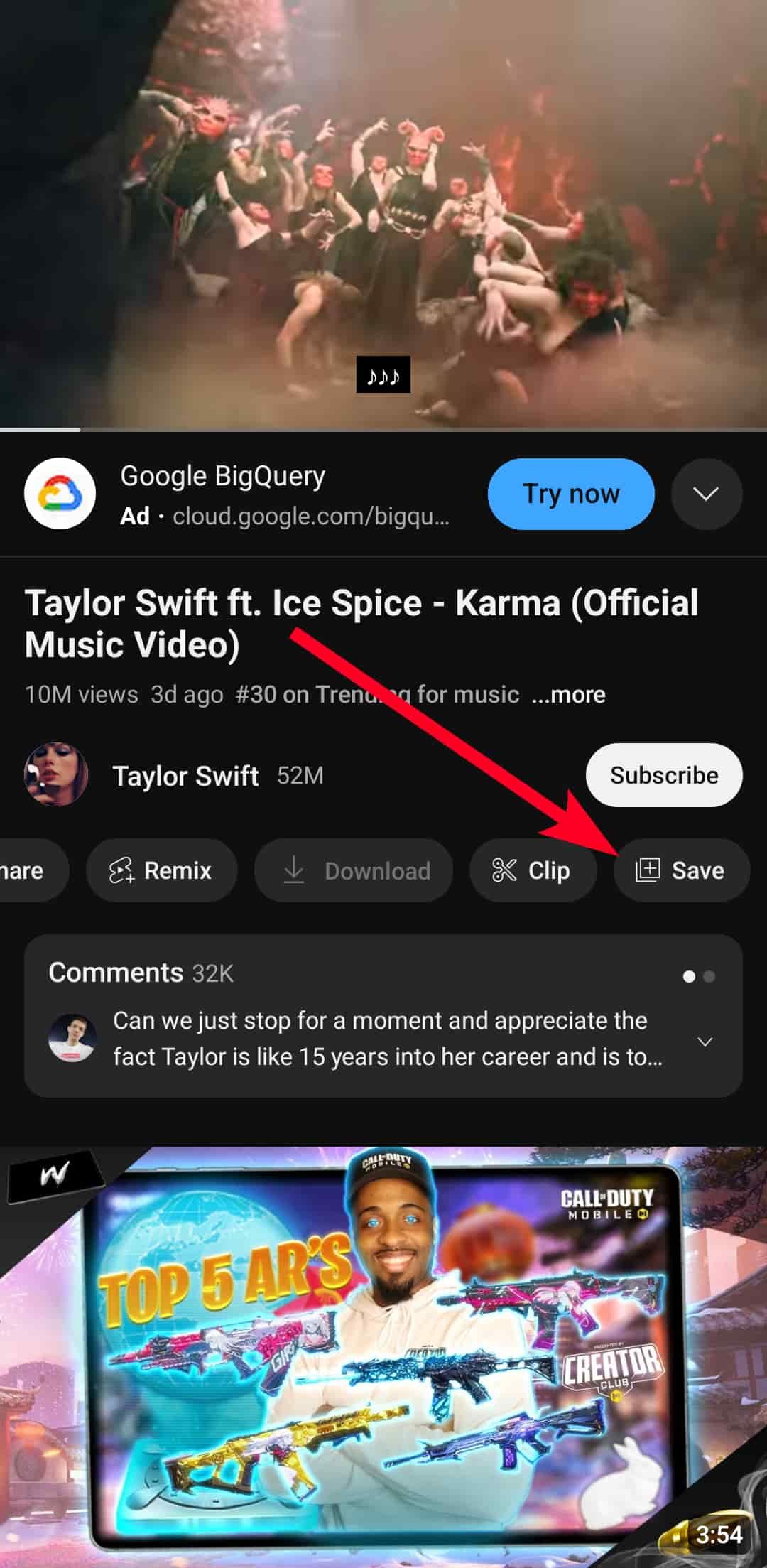Open Taylor Swift's channel via her avatar
The height and width of the screenshot is (1568, 767).
point(55,775)
